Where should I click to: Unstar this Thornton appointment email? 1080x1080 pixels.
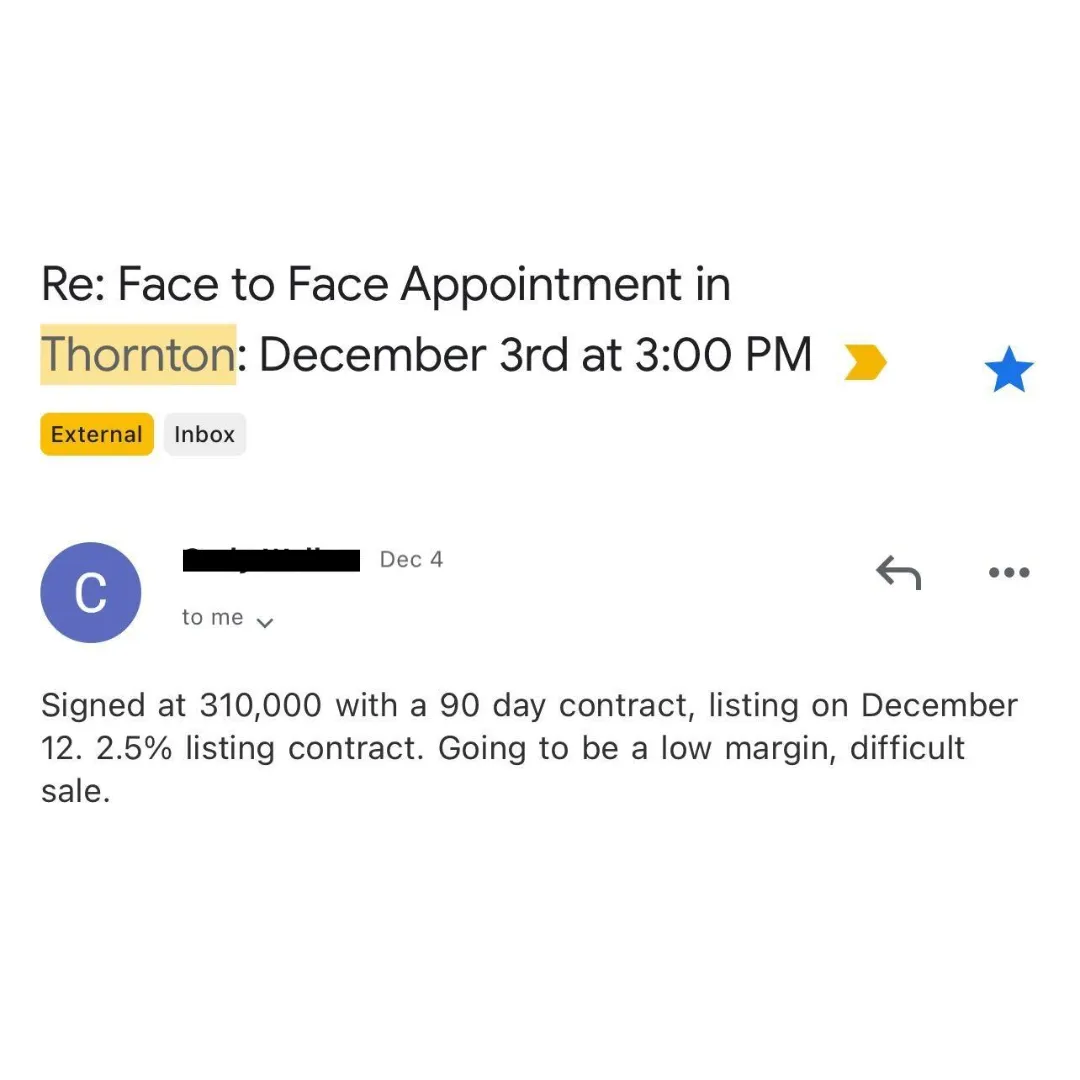point(1007,371)
